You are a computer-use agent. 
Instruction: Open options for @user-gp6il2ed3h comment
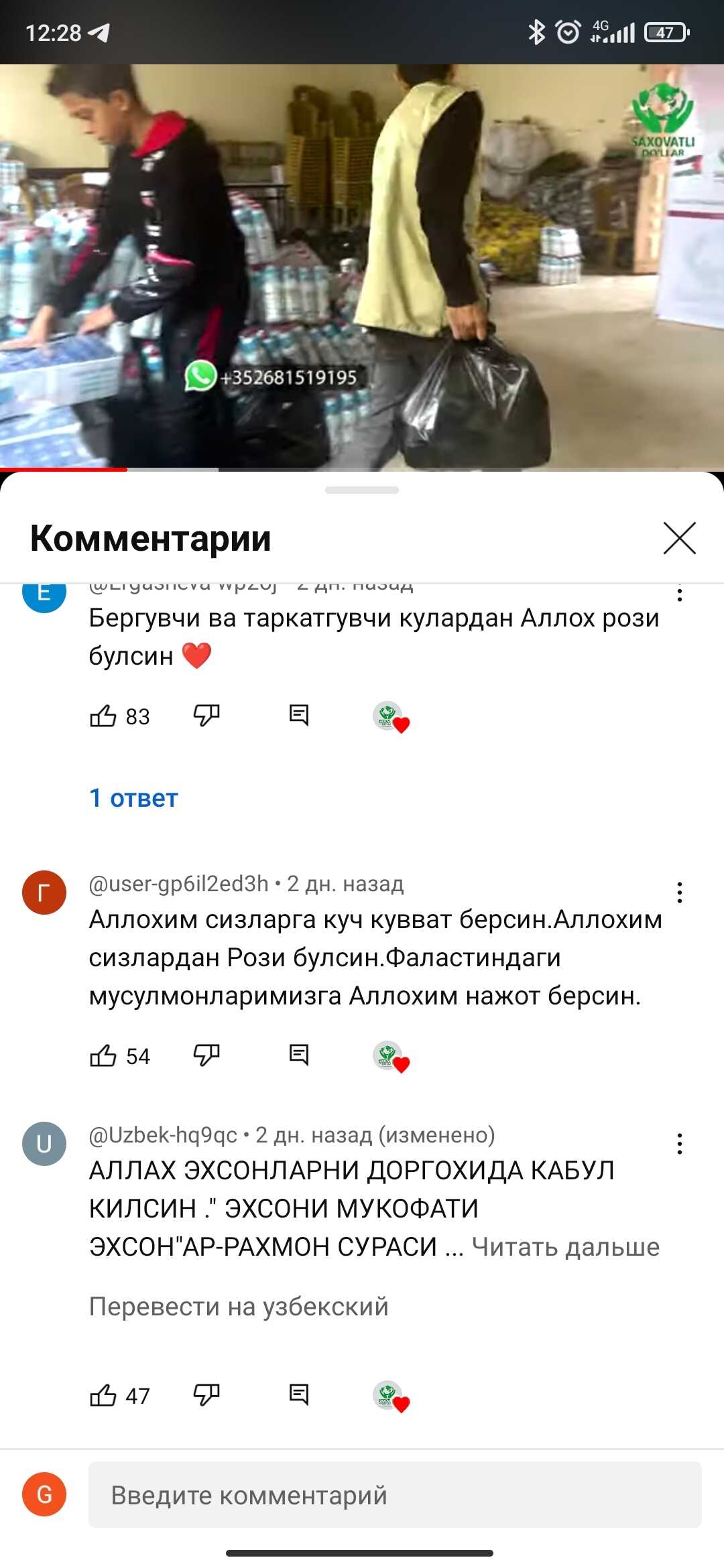(x=679, y=893)
